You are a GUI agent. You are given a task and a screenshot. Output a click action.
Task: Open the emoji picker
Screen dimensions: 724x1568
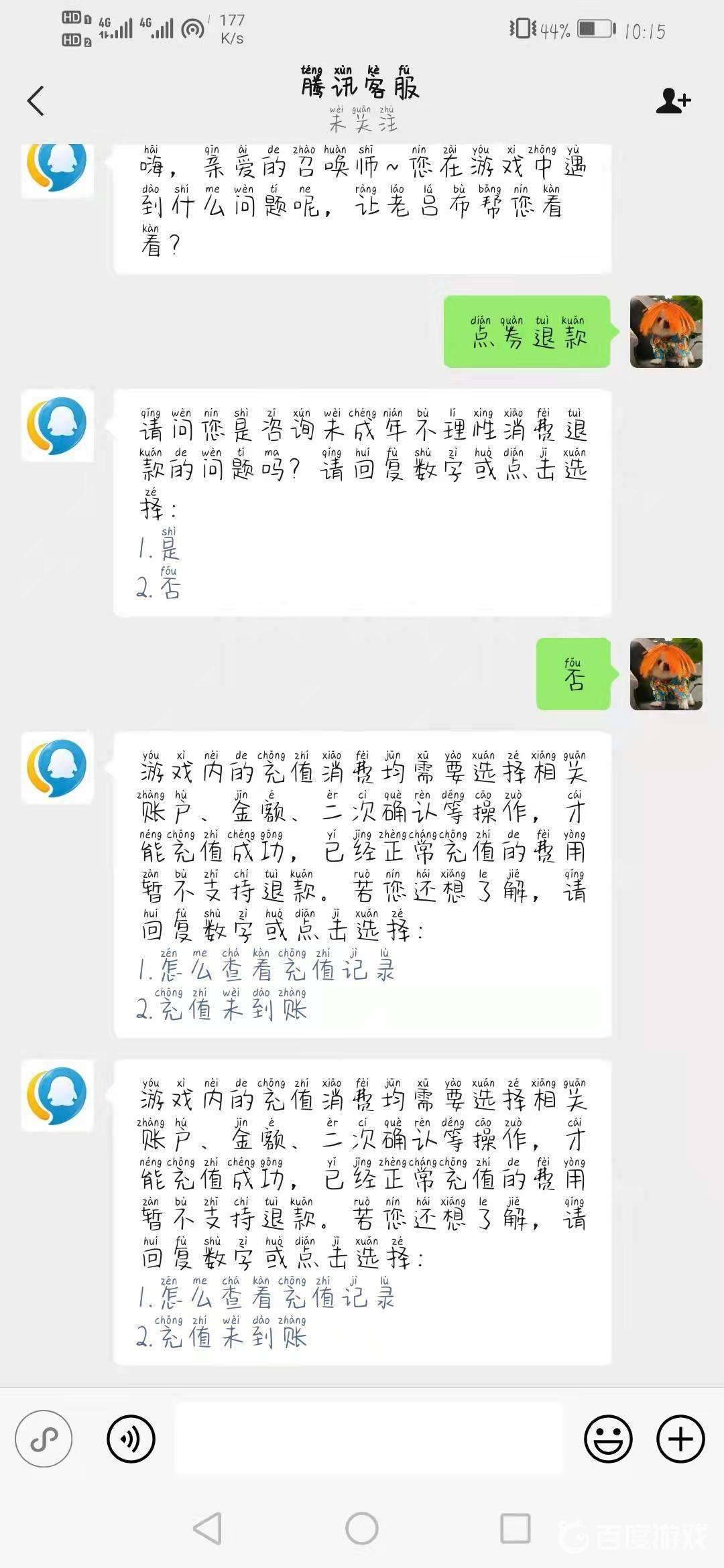607,1439
